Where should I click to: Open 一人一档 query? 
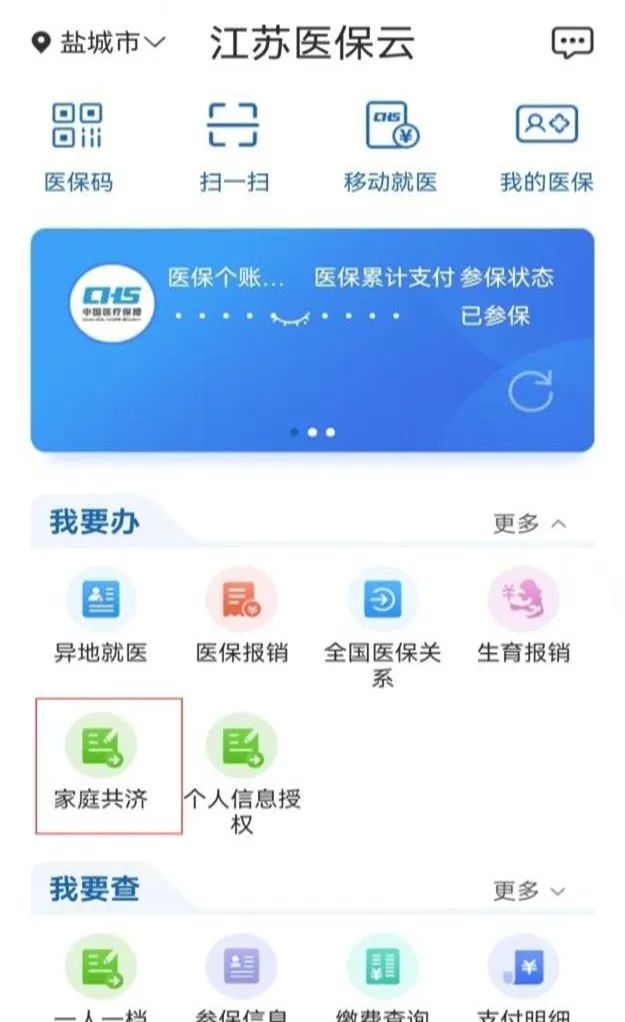100,975
